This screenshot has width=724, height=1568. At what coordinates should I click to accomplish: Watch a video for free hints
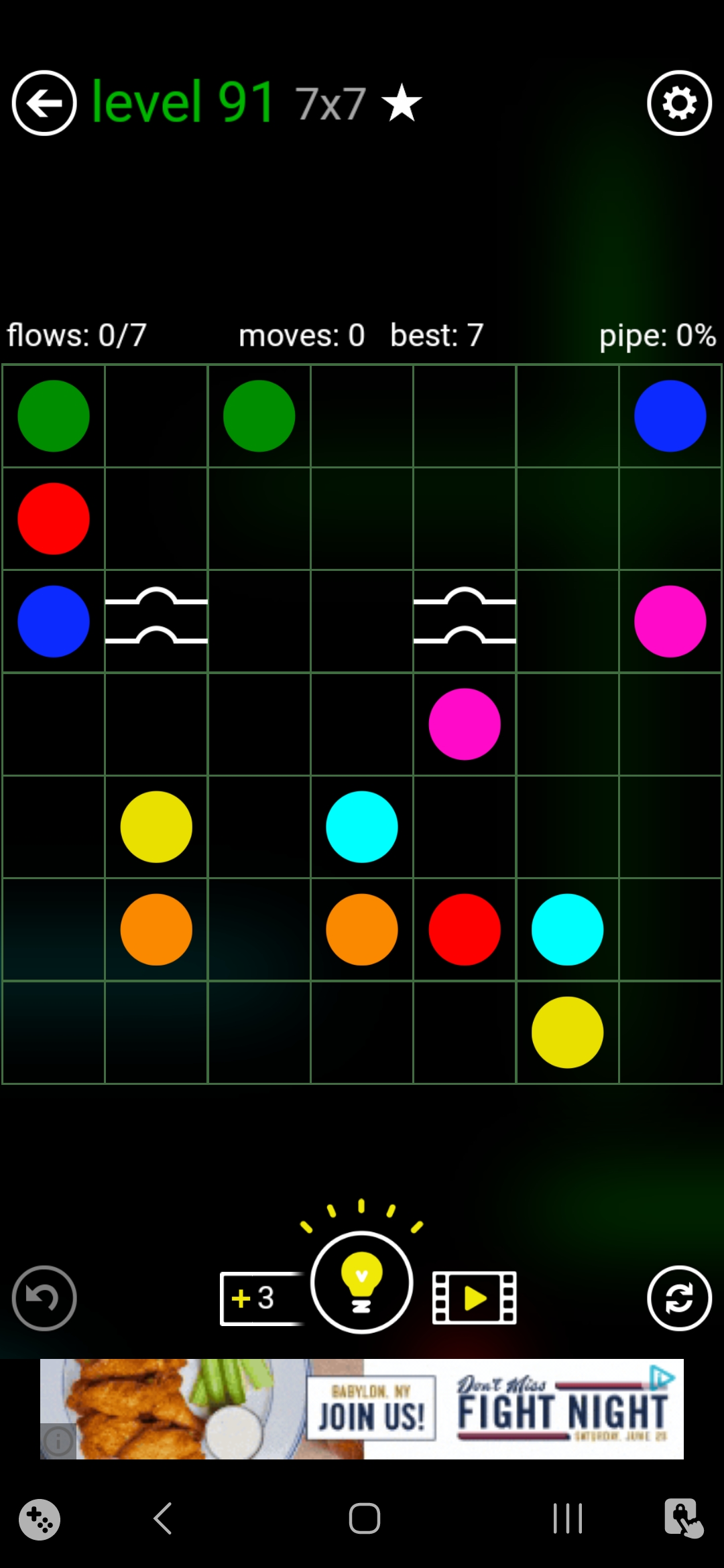(x=475, y=1298)
